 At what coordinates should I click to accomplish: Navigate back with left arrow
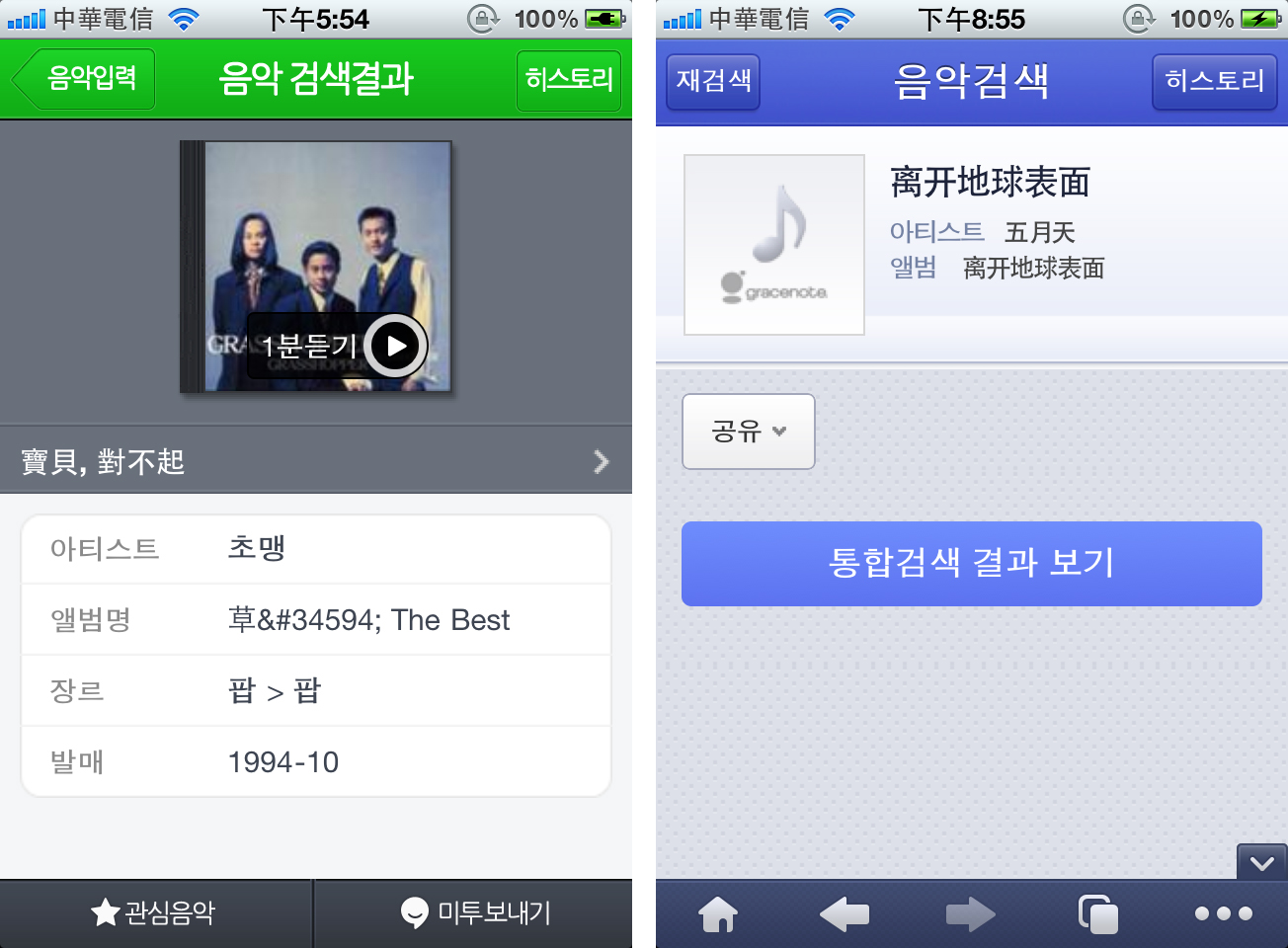845,914
